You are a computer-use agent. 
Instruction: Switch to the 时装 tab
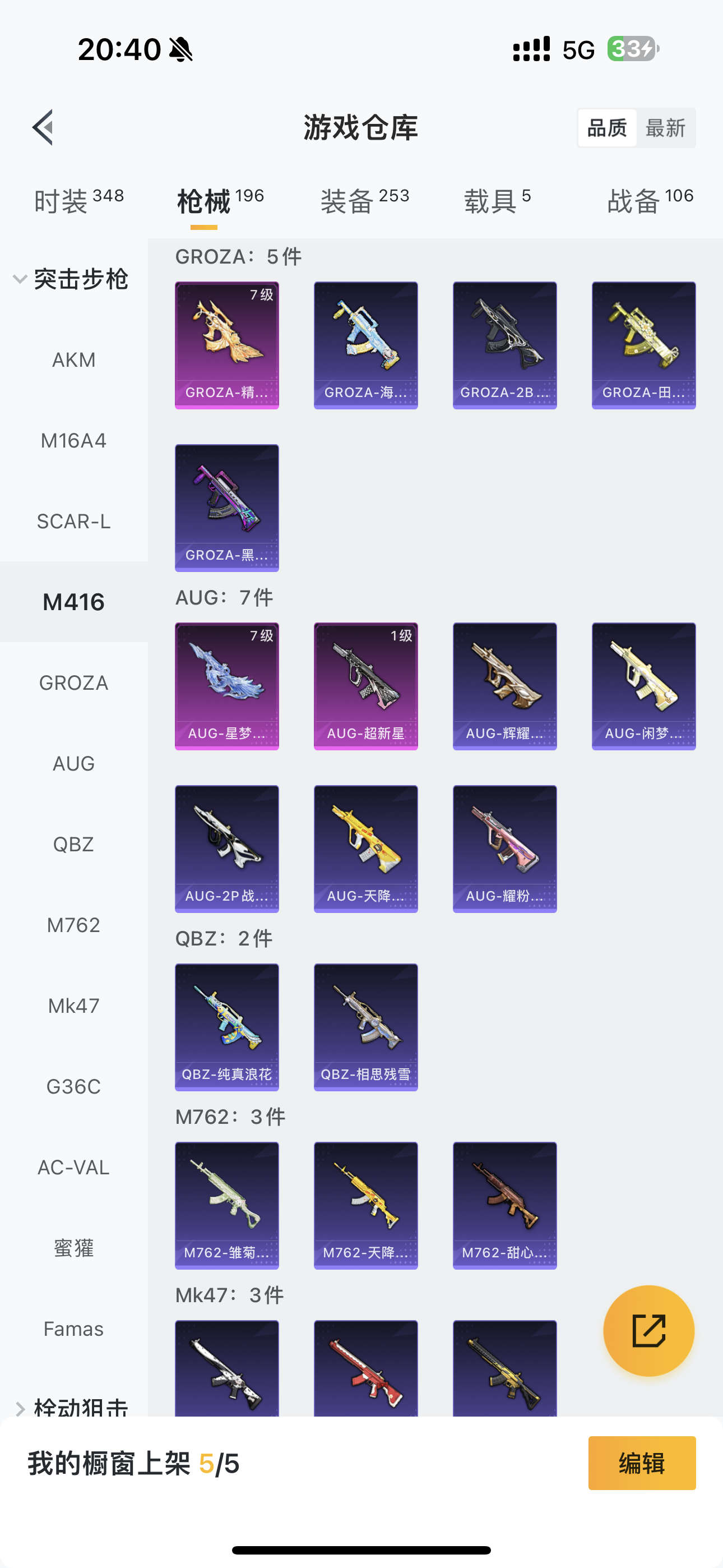[x=78, y=200]
